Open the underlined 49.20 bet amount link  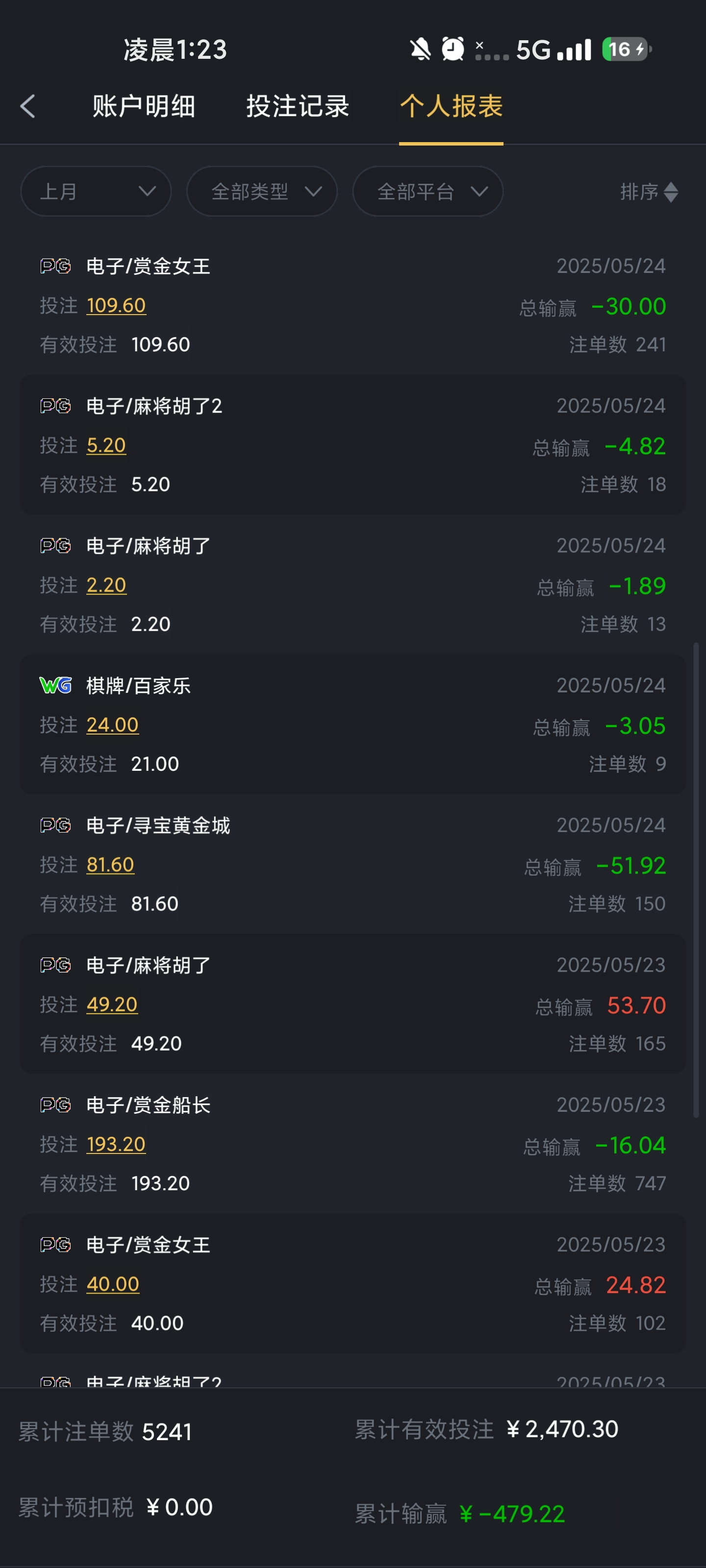coord(112,1004)
